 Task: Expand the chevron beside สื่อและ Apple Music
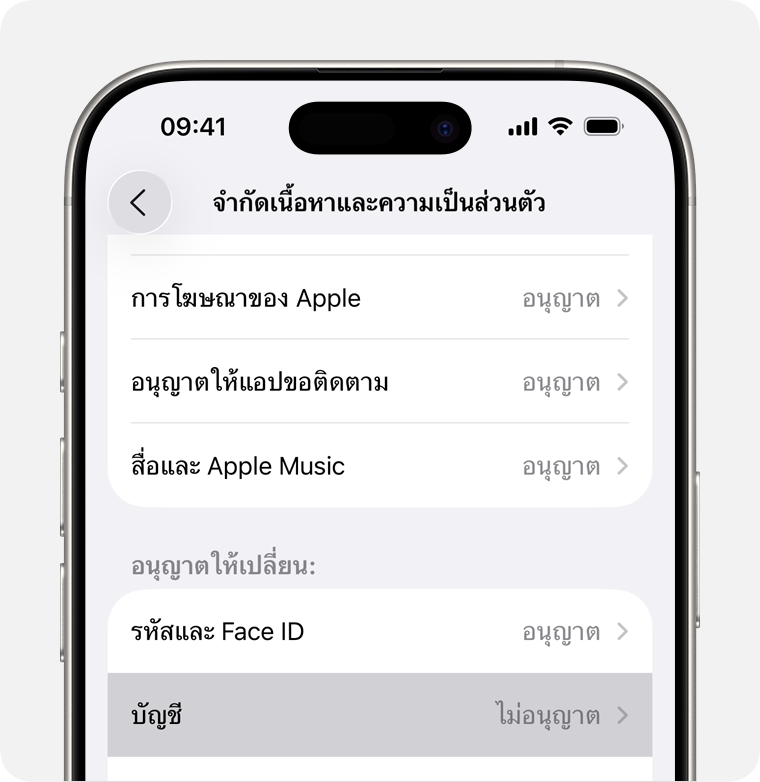(x=623, y=466)
